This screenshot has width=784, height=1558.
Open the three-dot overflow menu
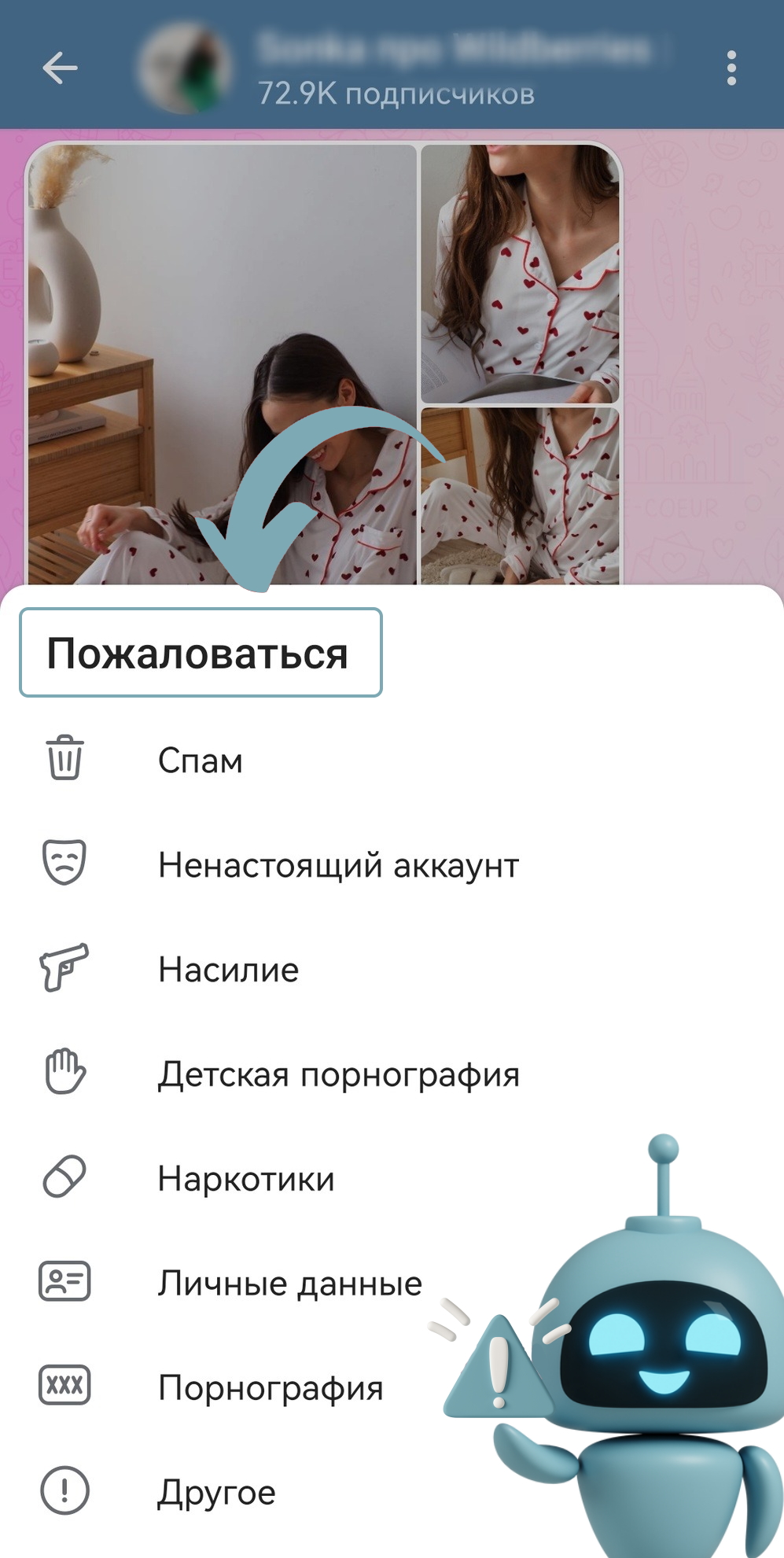point(731,68)
